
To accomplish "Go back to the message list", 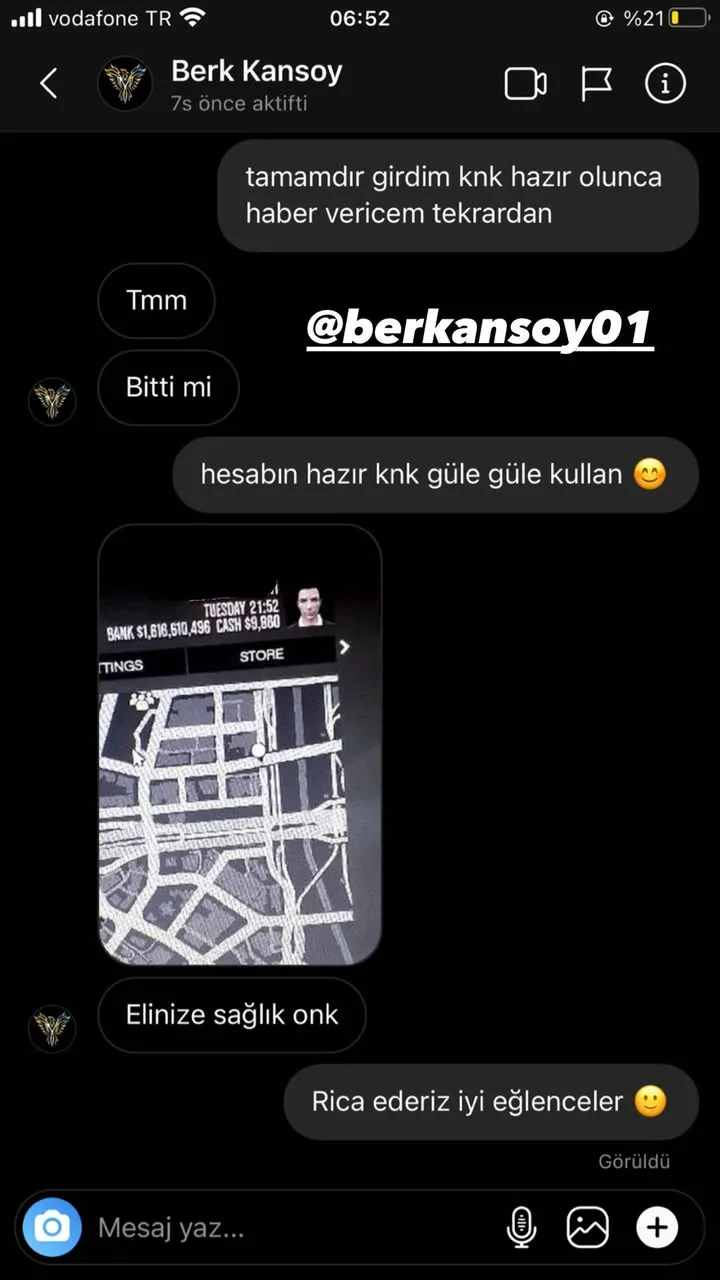I will (48, 84).
